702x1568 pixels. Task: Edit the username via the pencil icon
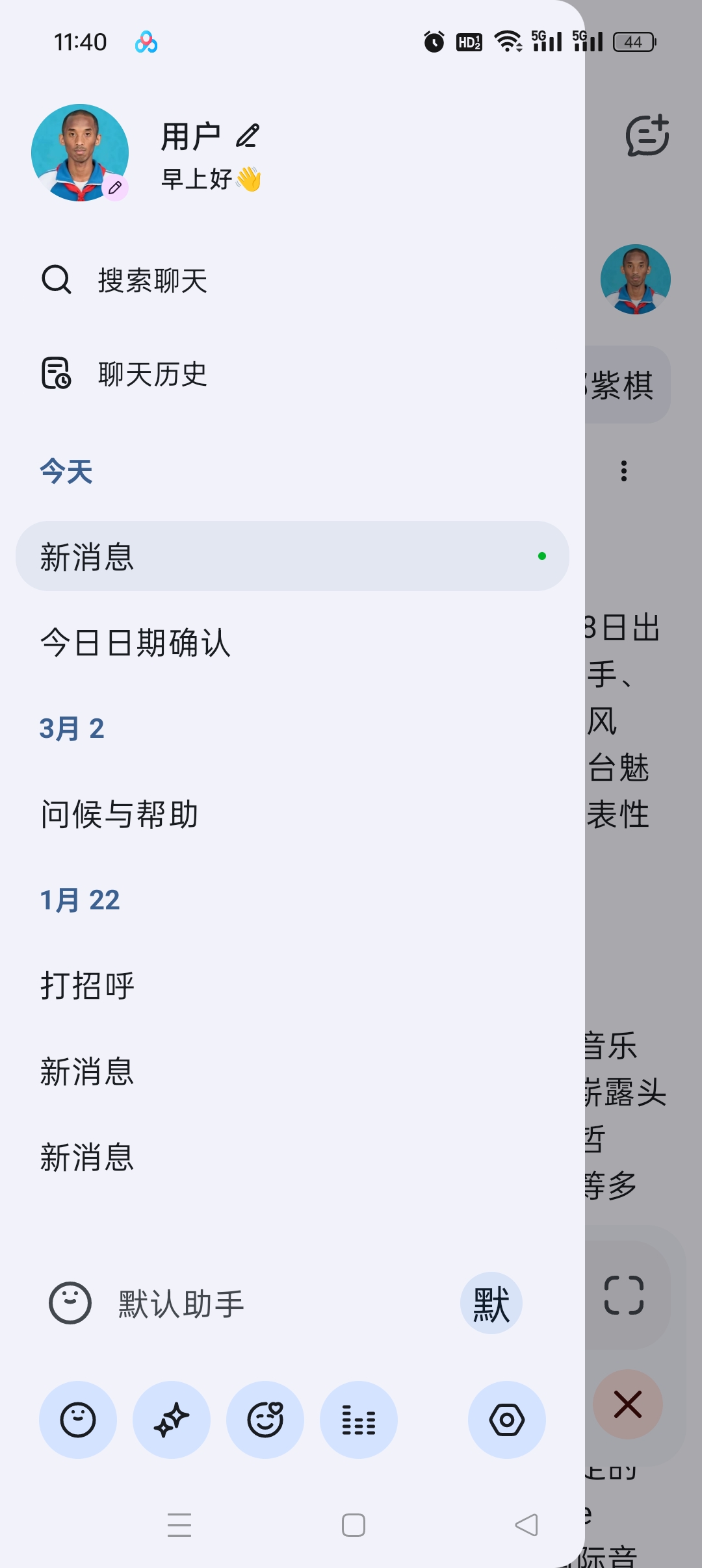click(248, 136)
